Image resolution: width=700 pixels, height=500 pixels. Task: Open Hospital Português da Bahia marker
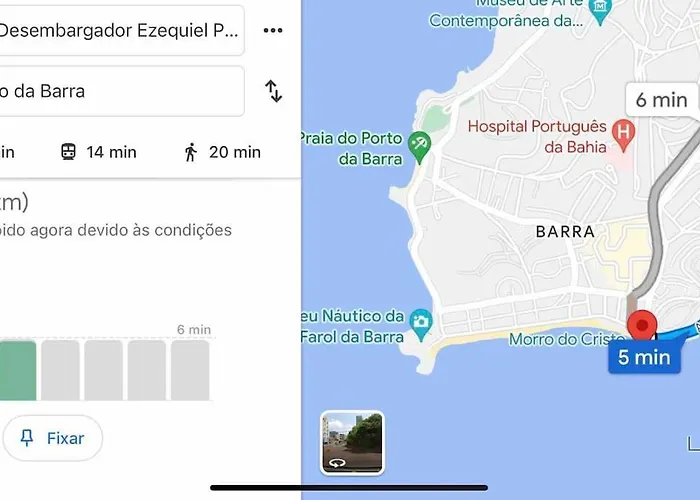pyautogui.click(x=624, y=131)
